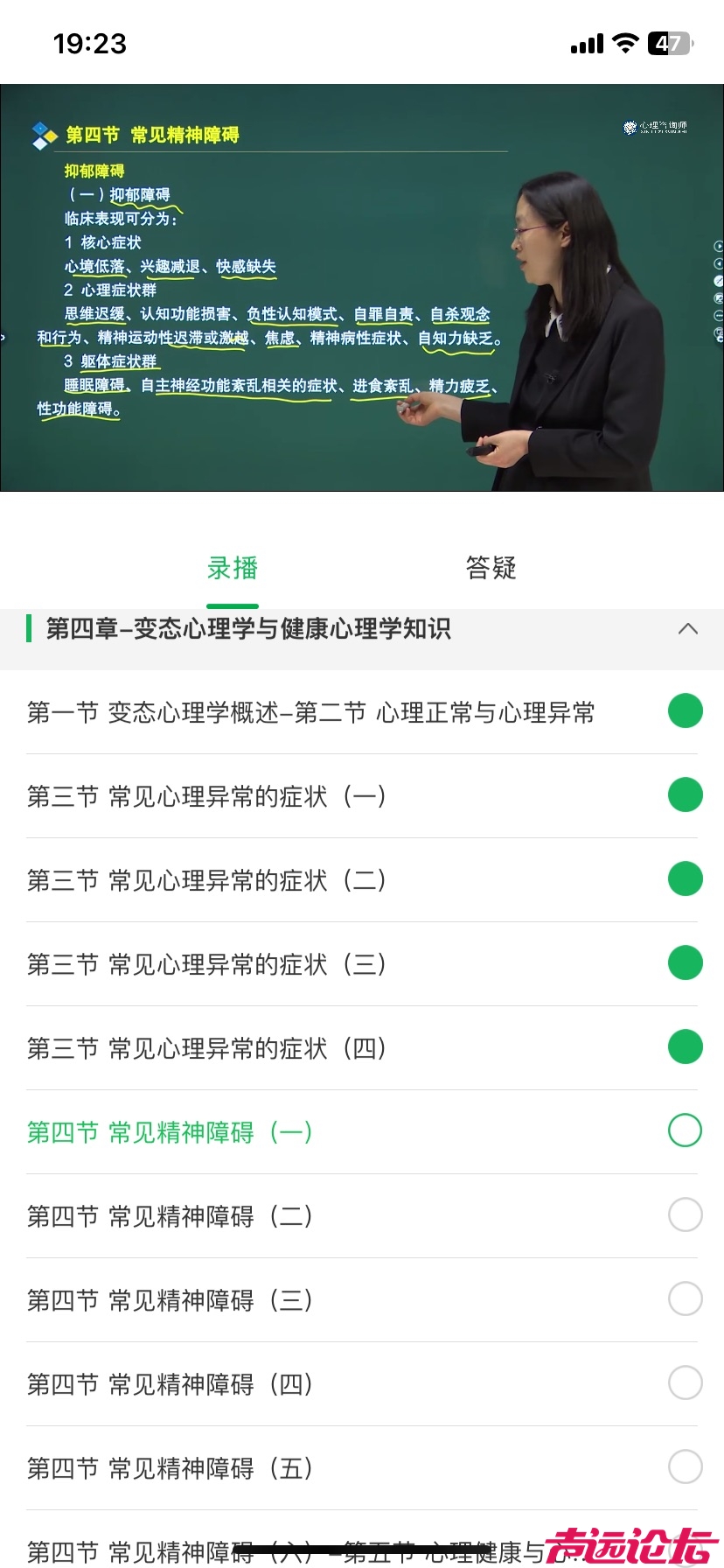Open 第四节 常见精神障碍（四）
The image size is (724, 1568).
[170, 1384]
